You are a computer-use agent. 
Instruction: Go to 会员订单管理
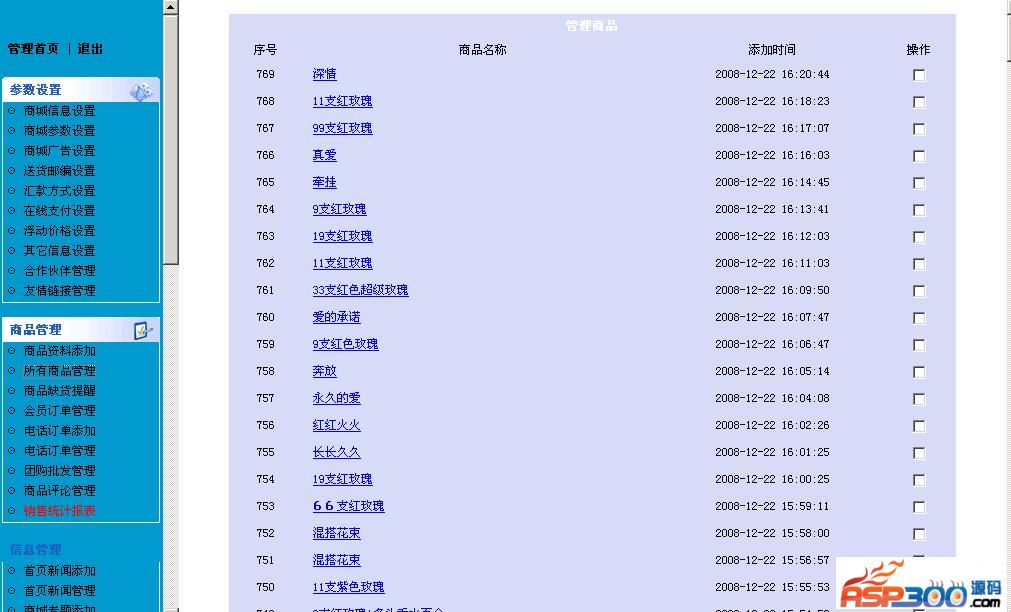click(x=59, y=411)
